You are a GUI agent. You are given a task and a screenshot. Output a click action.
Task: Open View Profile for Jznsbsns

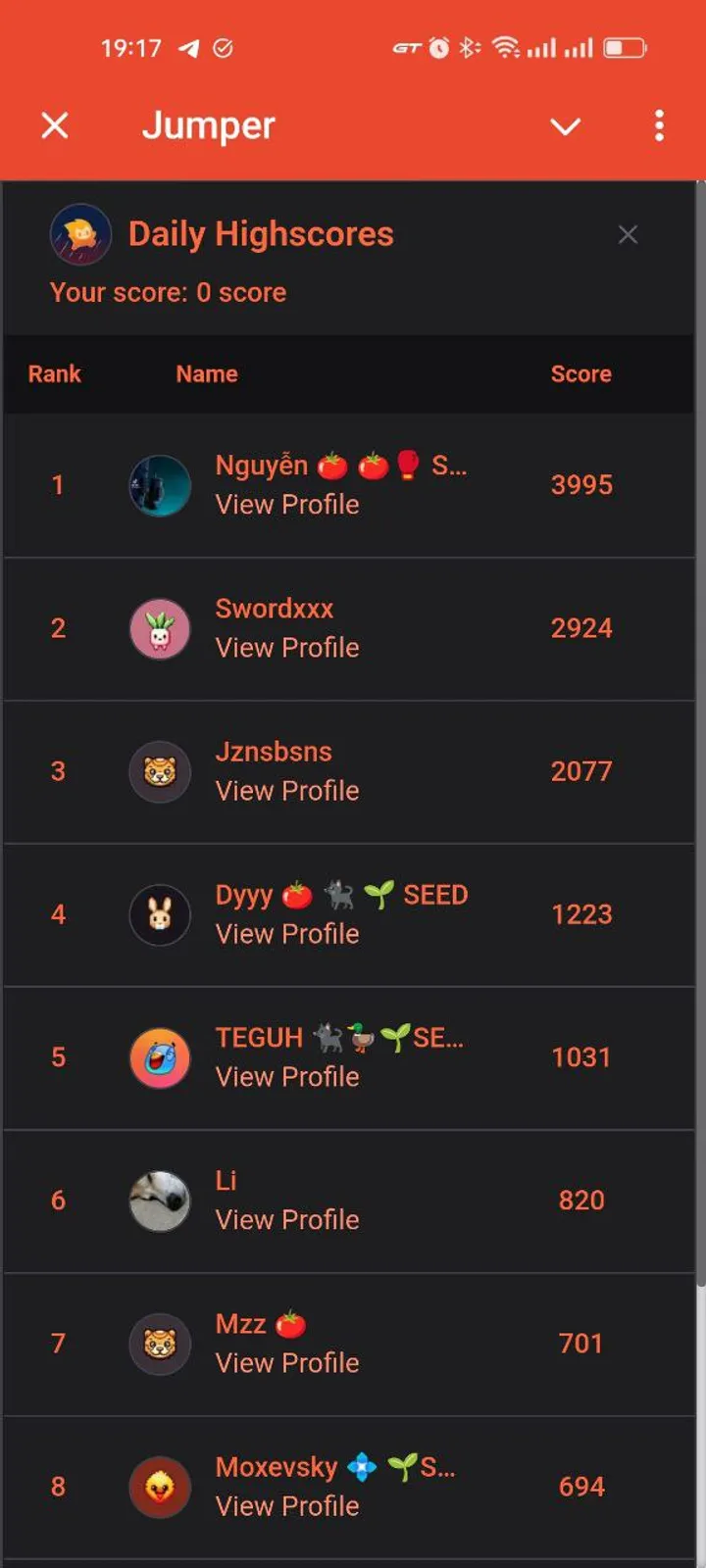pos(286,790)
